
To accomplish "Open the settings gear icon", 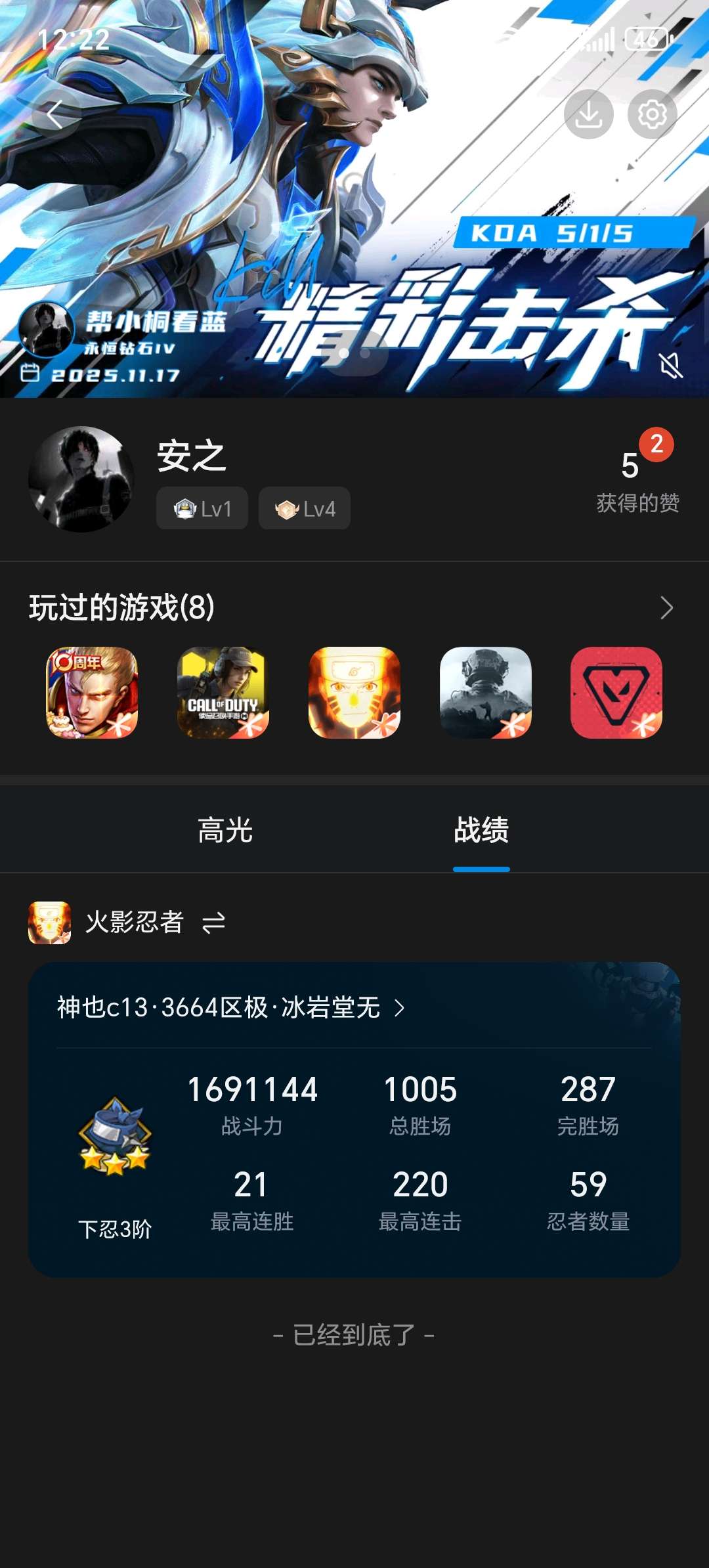I will click(x=652, y=113).
